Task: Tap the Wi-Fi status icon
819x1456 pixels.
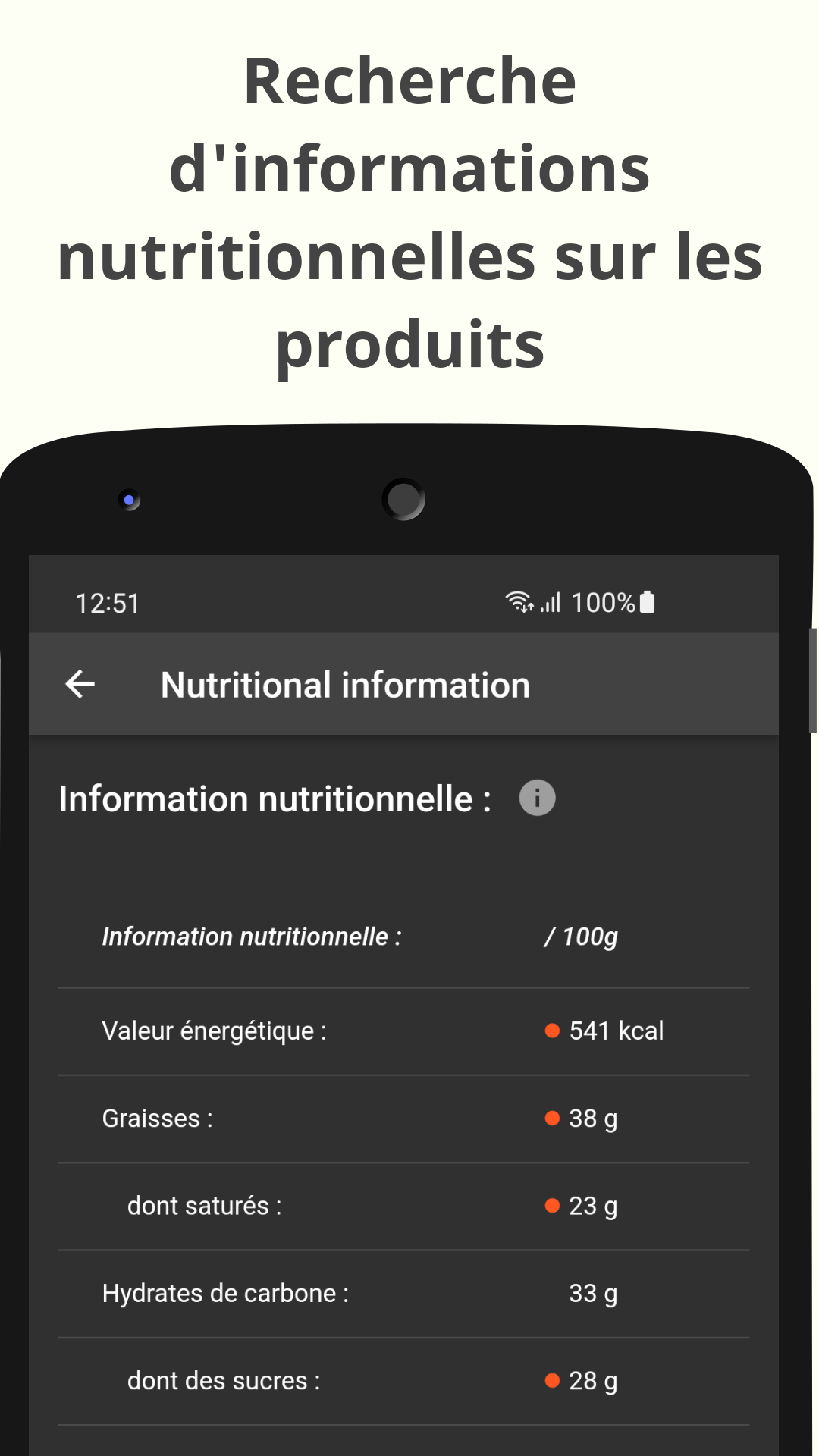Action: pyautogui.click(x=519, y=601)
